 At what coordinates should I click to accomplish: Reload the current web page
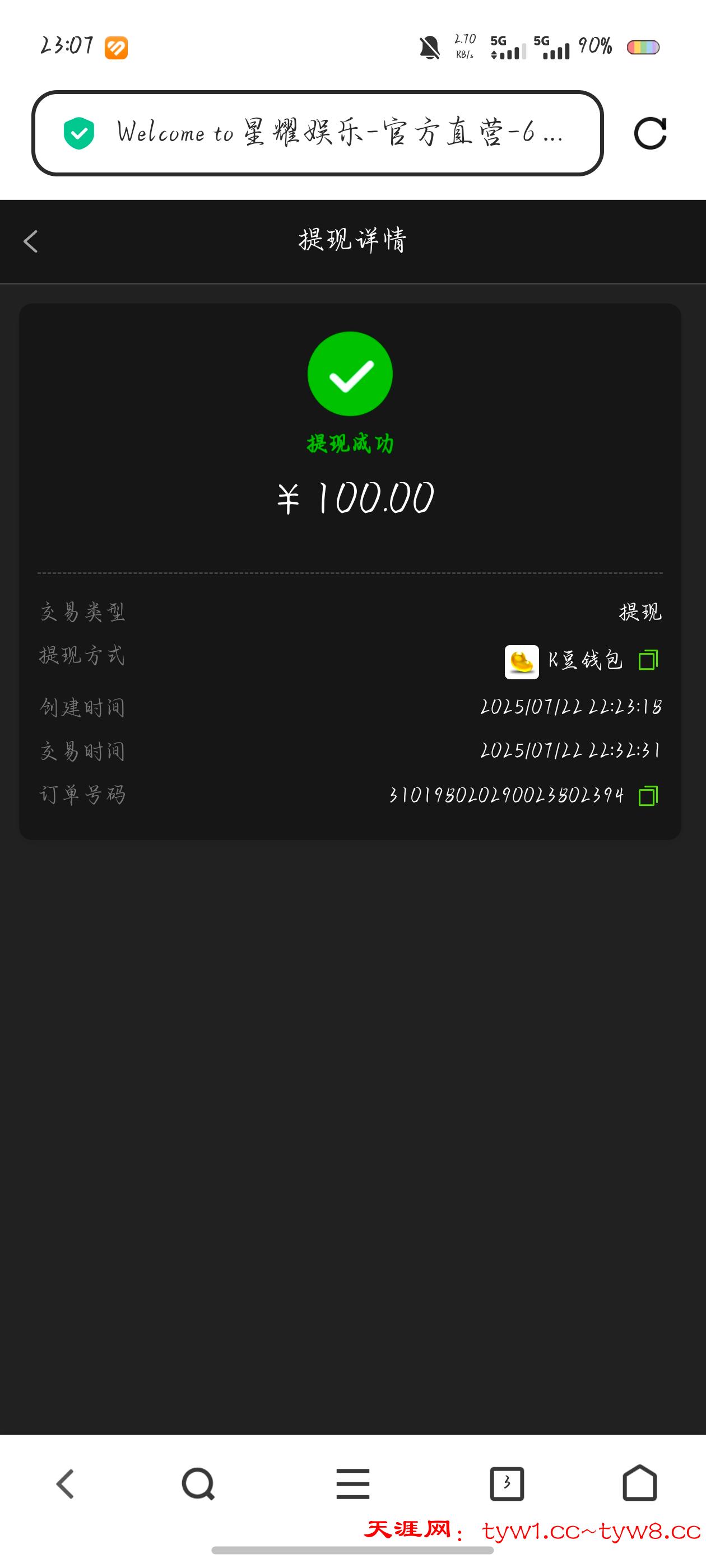click(x=650, y=133)
